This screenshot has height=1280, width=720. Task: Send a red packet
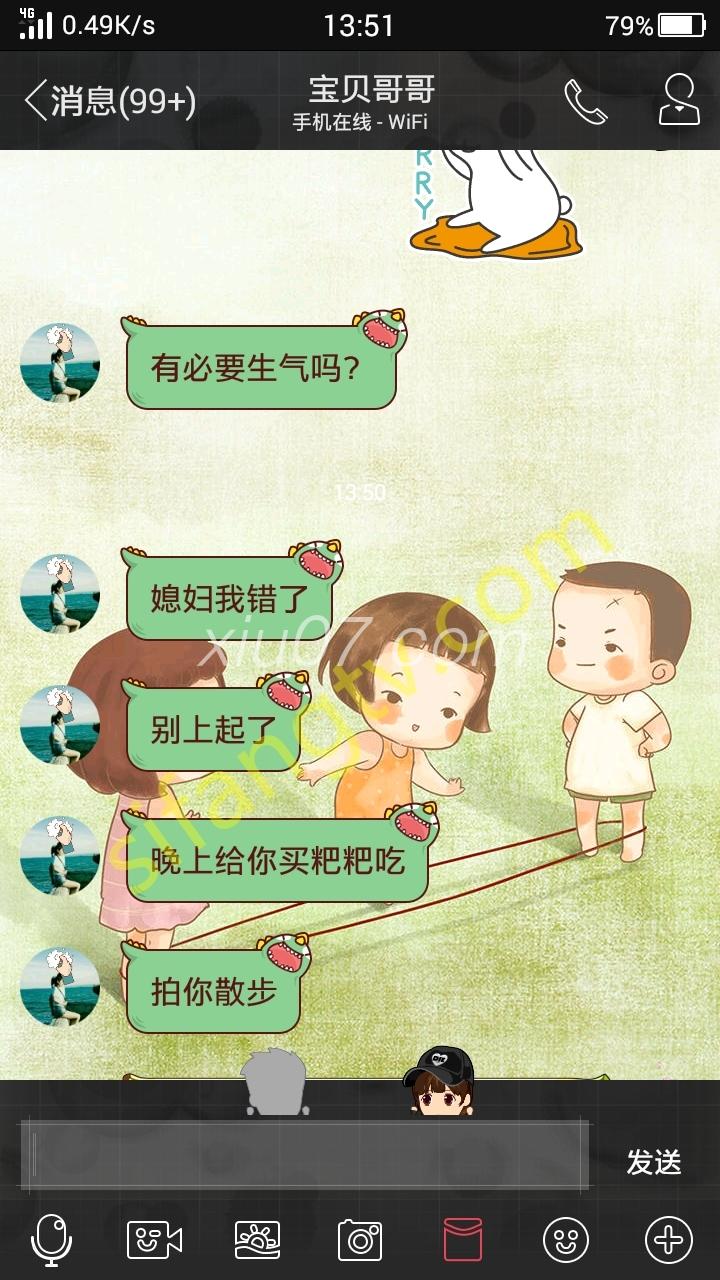463,1240
